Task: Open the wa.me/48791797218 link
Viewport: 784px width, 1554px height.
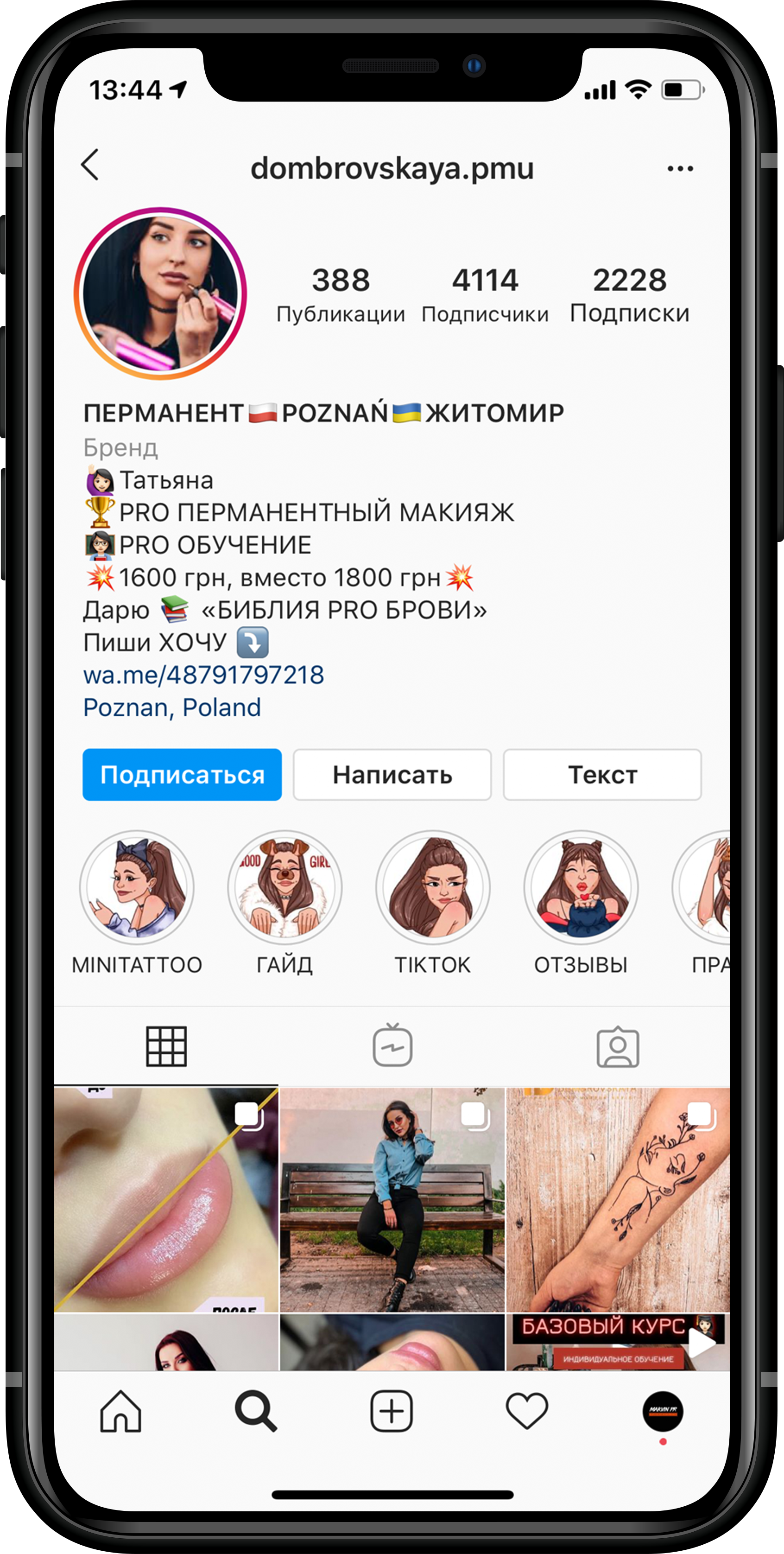Action: tap(203, 675)
